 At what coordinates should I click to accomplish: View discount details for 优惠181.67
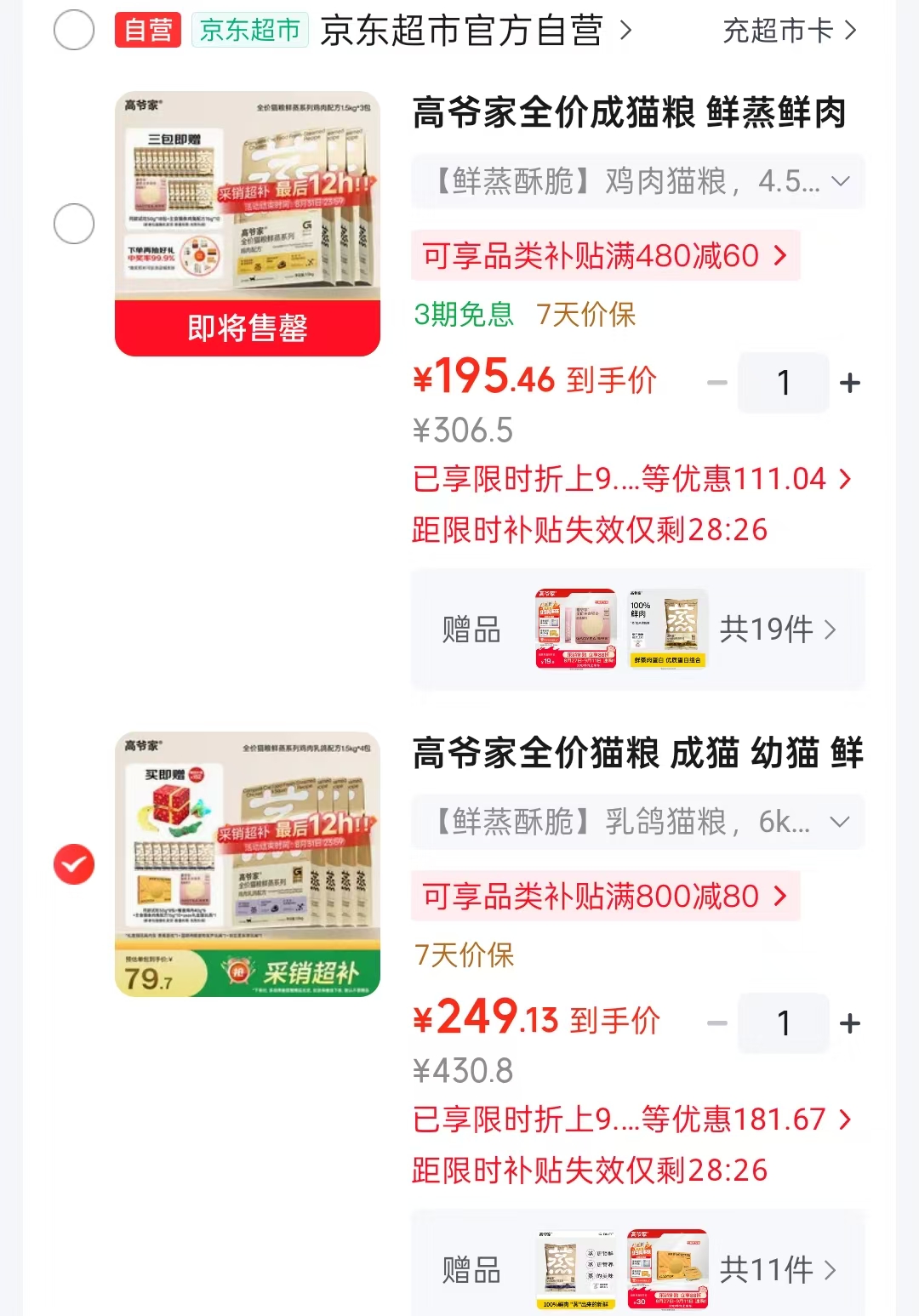click(x=631, y=1119)
